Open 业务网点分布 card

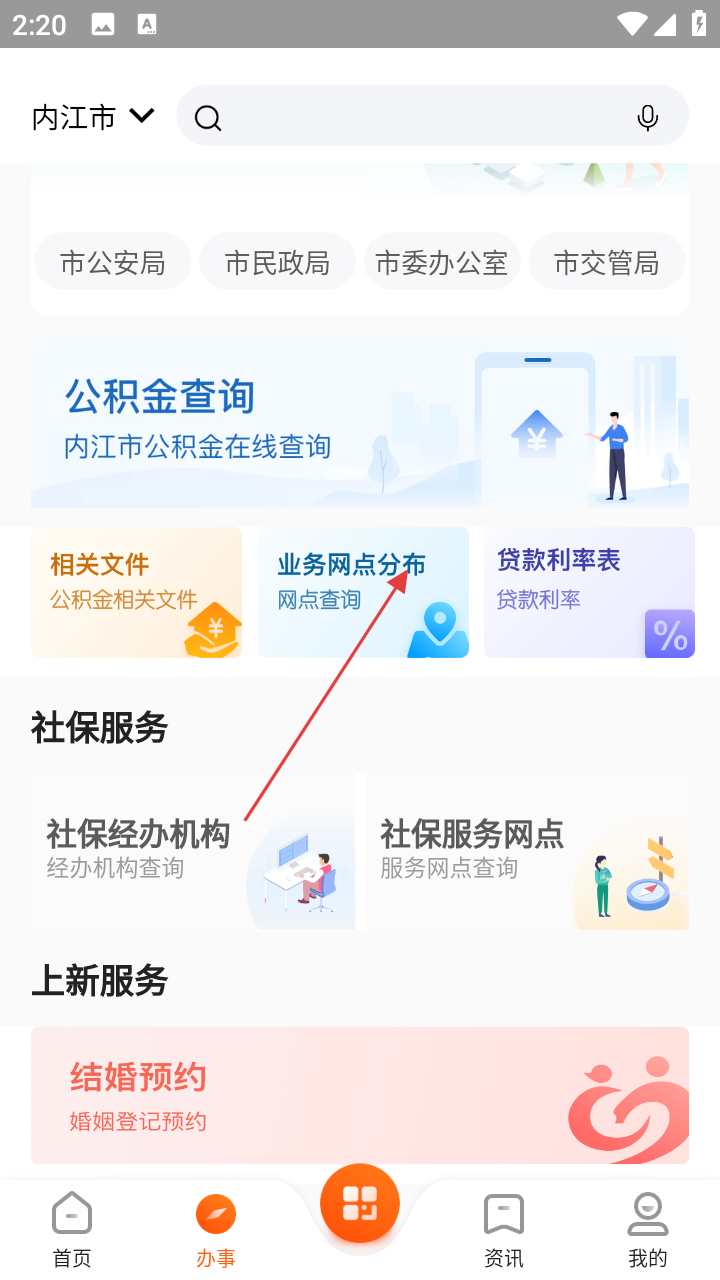[363, 592]
